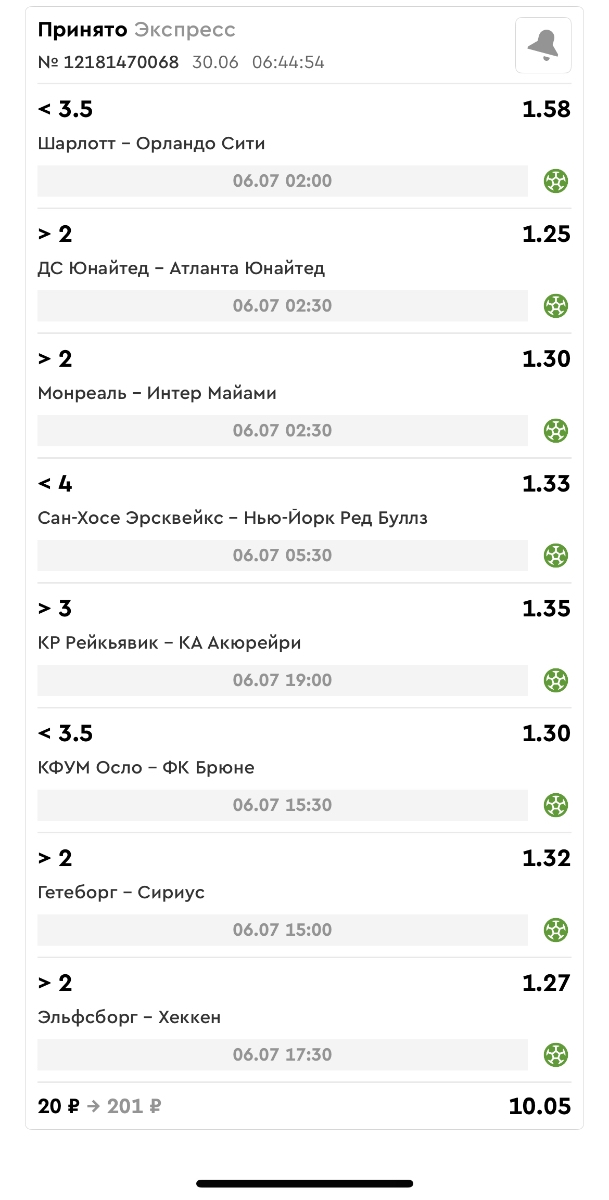Screen dimensions: 609x1200
Task: Open the Шарлотт – Орландо Сити match
Action: (x=151, y=143)
